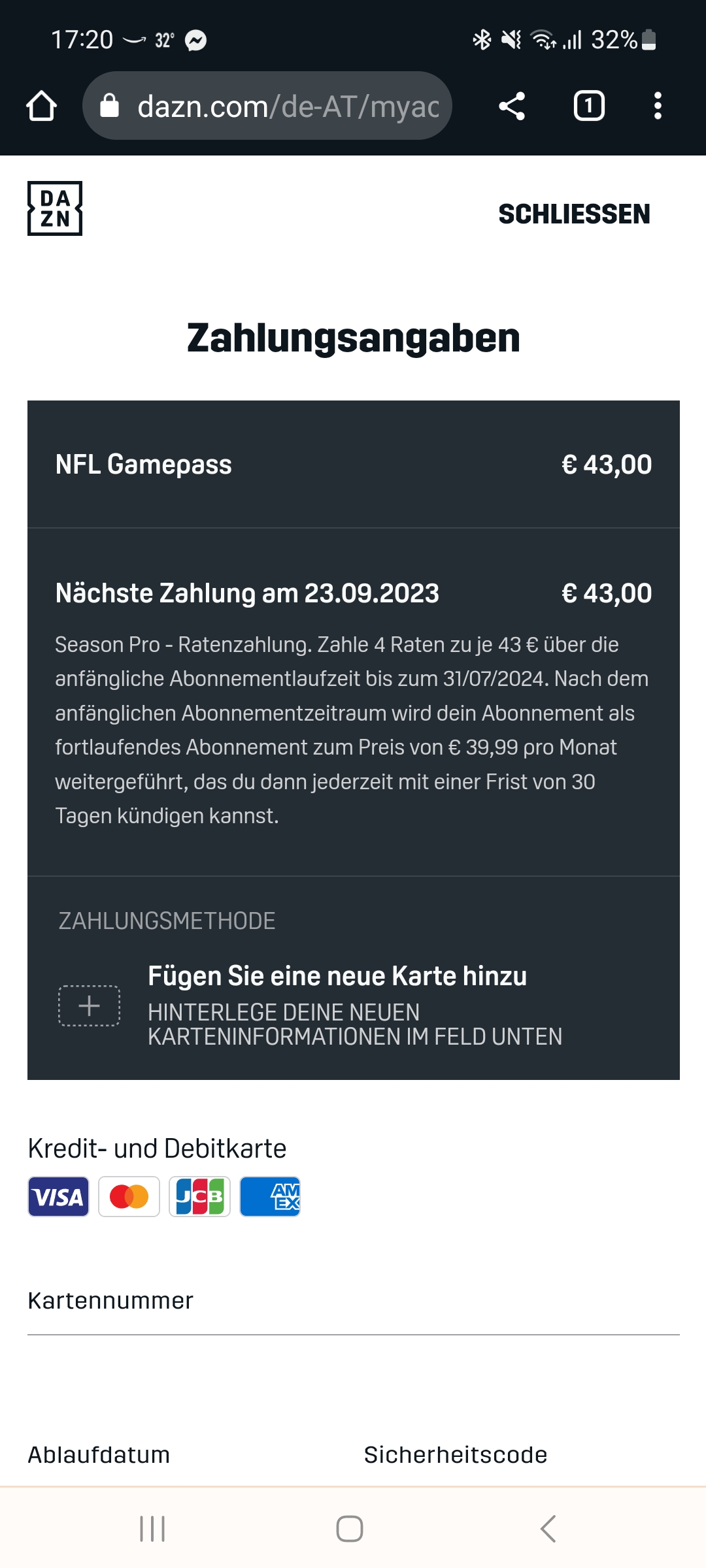The width and height of the screenshot is (706, 1568).
Task: Open the browser tab switcher
Action: [x=589, y=106]
